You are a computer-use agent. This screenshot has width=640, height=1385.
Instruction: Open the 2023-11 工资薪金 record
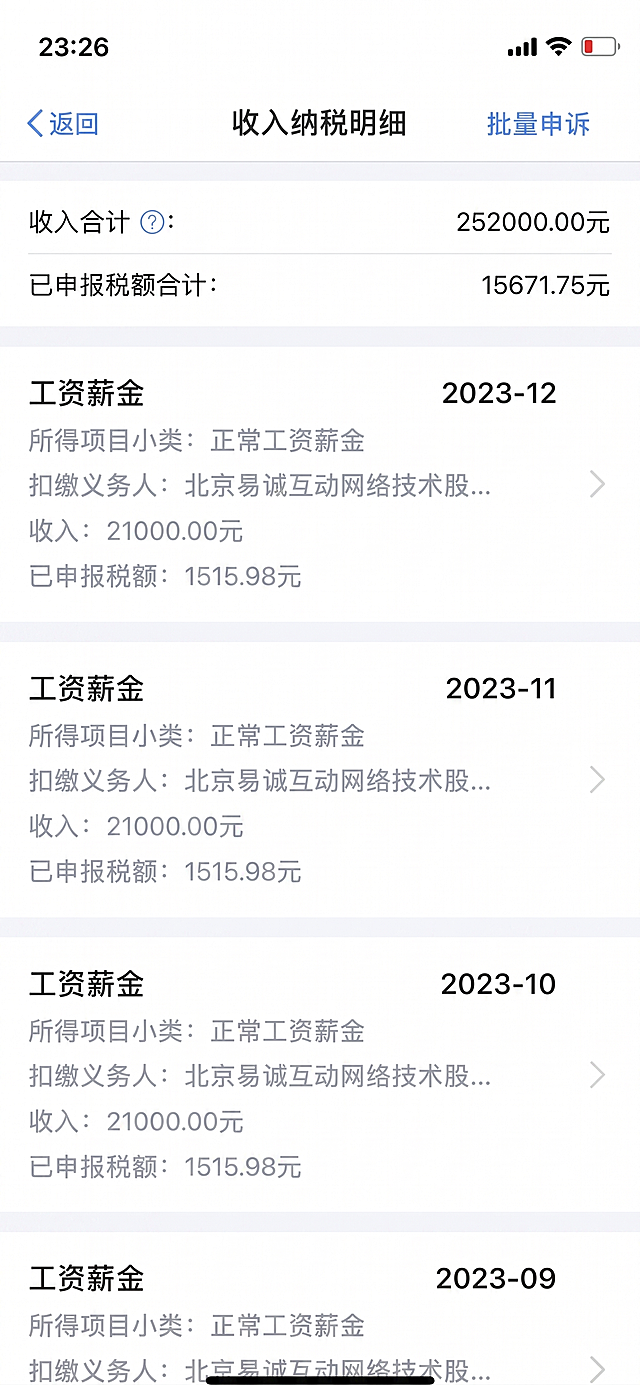click(x=320, y=779)
